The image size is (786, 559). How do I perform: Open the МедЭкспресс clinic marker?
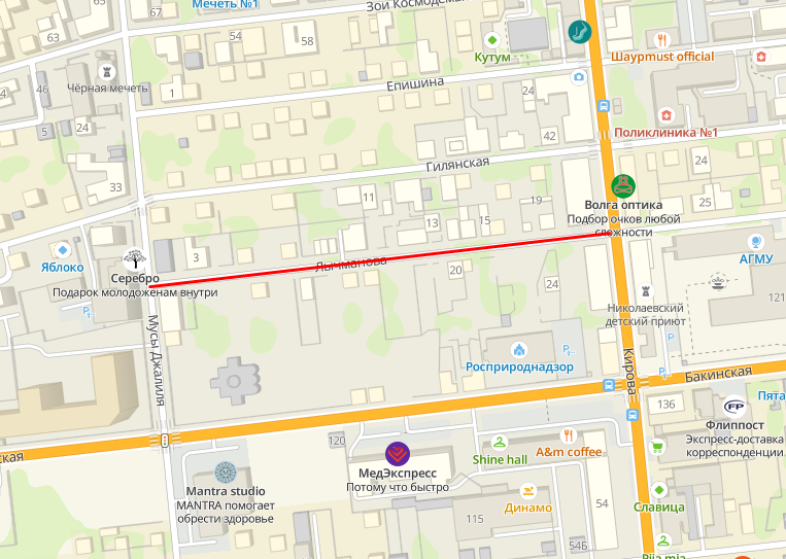click(397, 451)
